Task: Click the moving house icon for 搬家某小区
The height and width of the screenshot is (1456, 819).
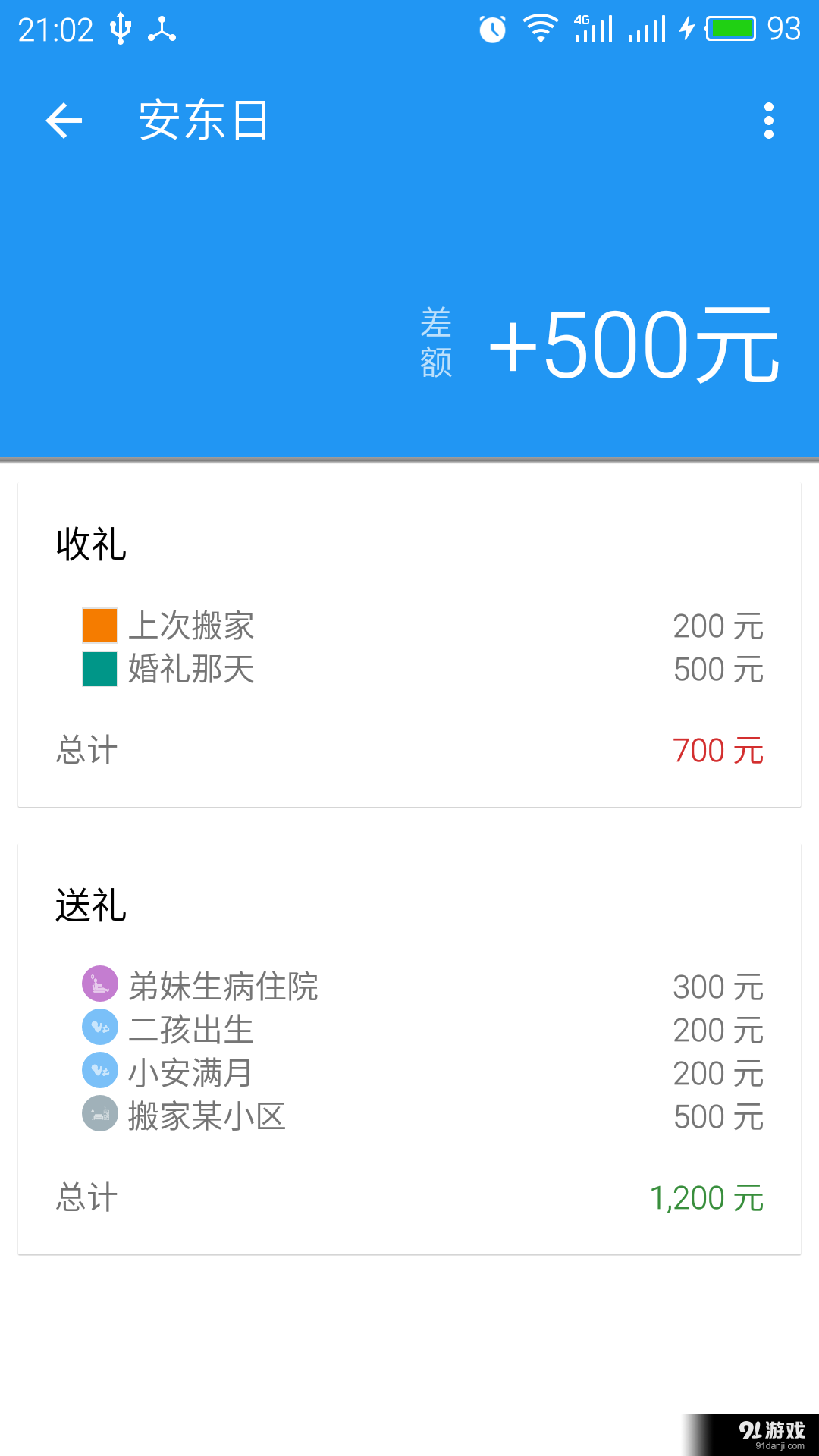Action: 99,1116
